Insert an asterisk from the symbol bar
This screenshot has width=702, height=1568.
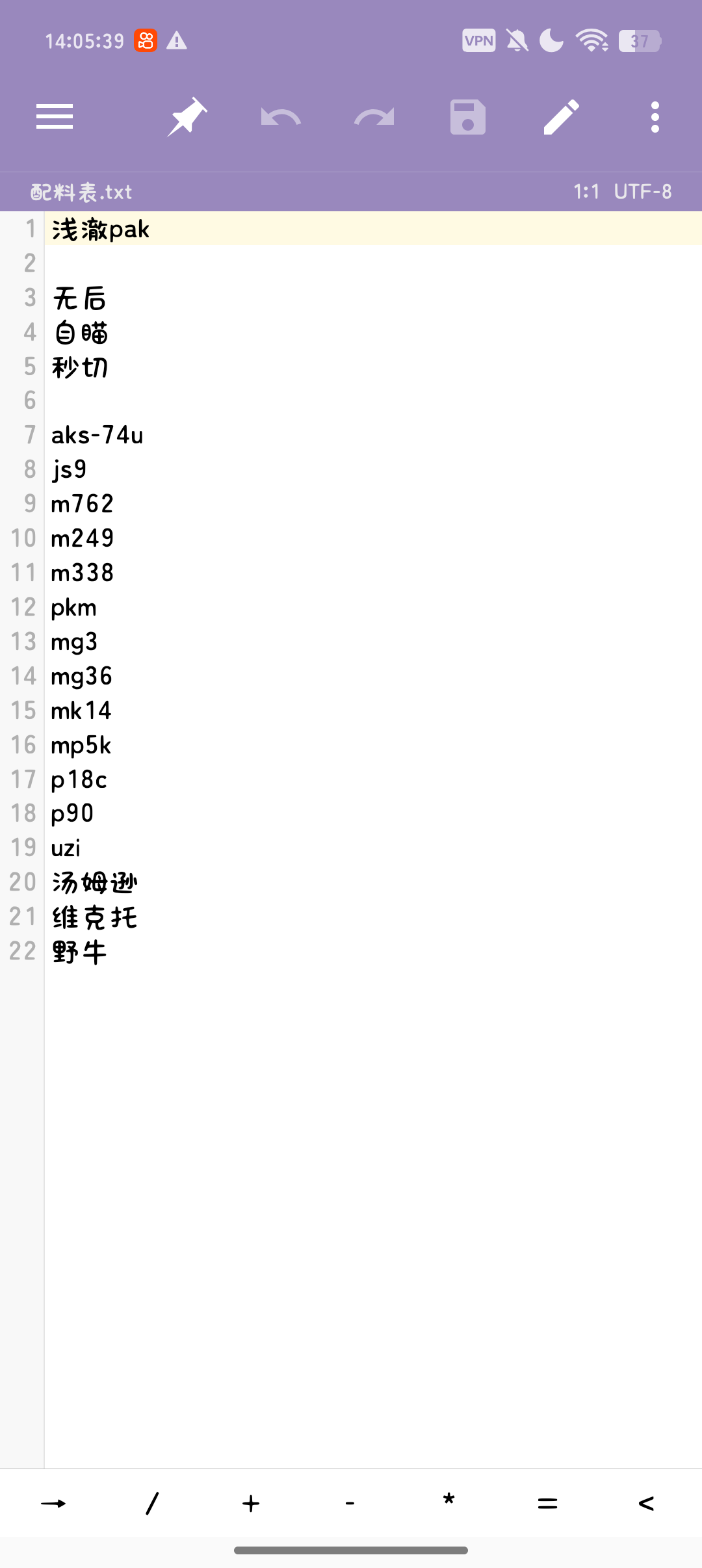point(448,1502)
